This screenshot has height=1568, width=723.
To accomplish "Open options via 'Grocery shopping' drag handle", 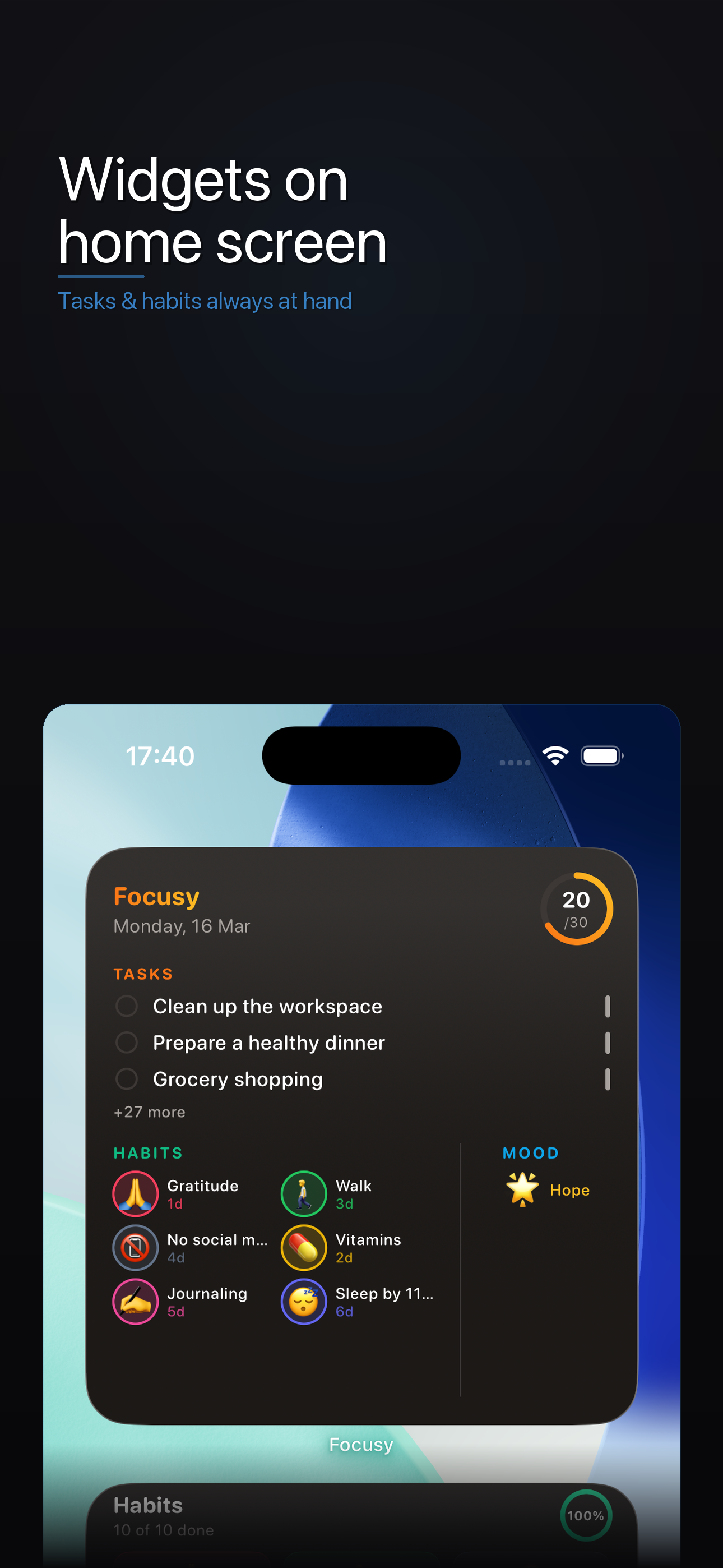I will [608, 1078].
